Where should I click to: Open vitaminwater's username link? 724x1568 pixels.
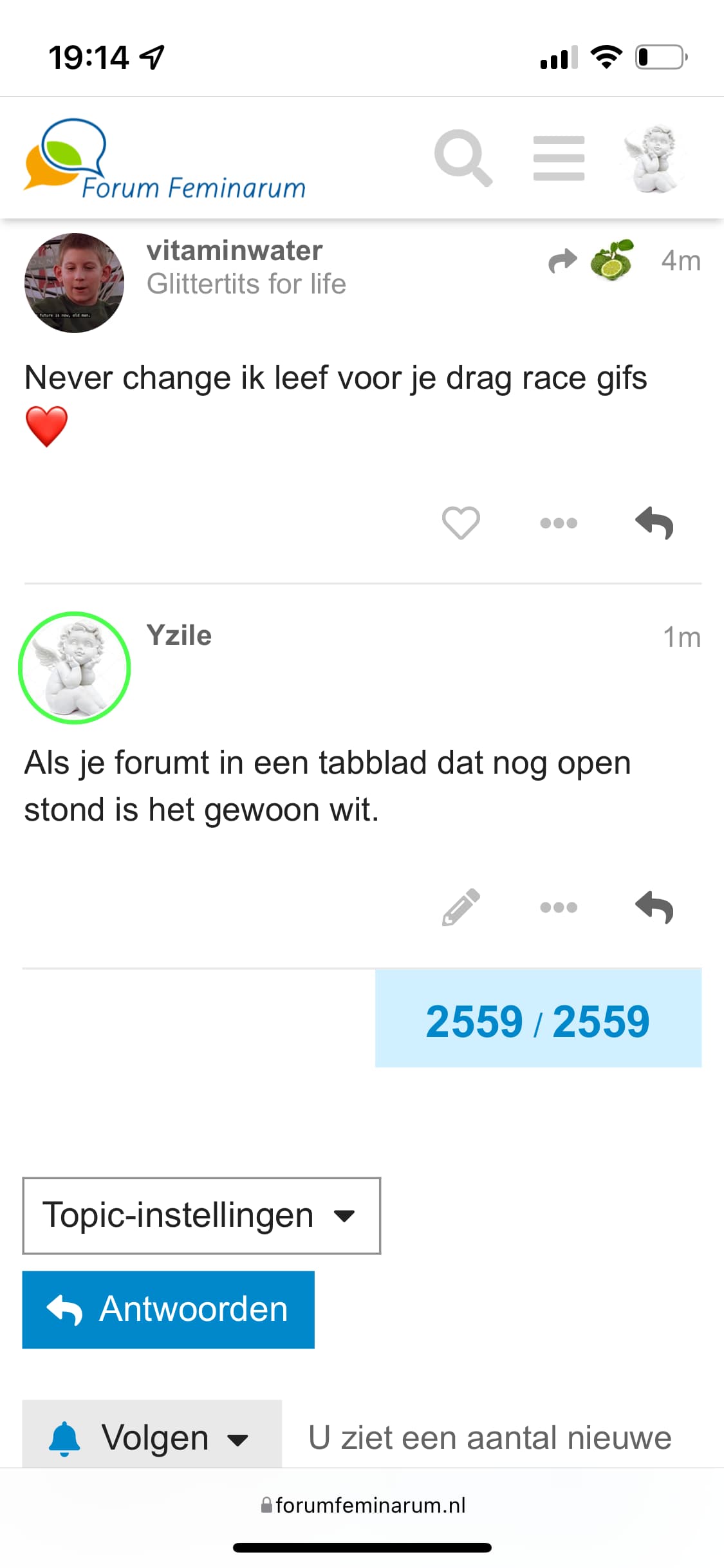coord(234,250)
